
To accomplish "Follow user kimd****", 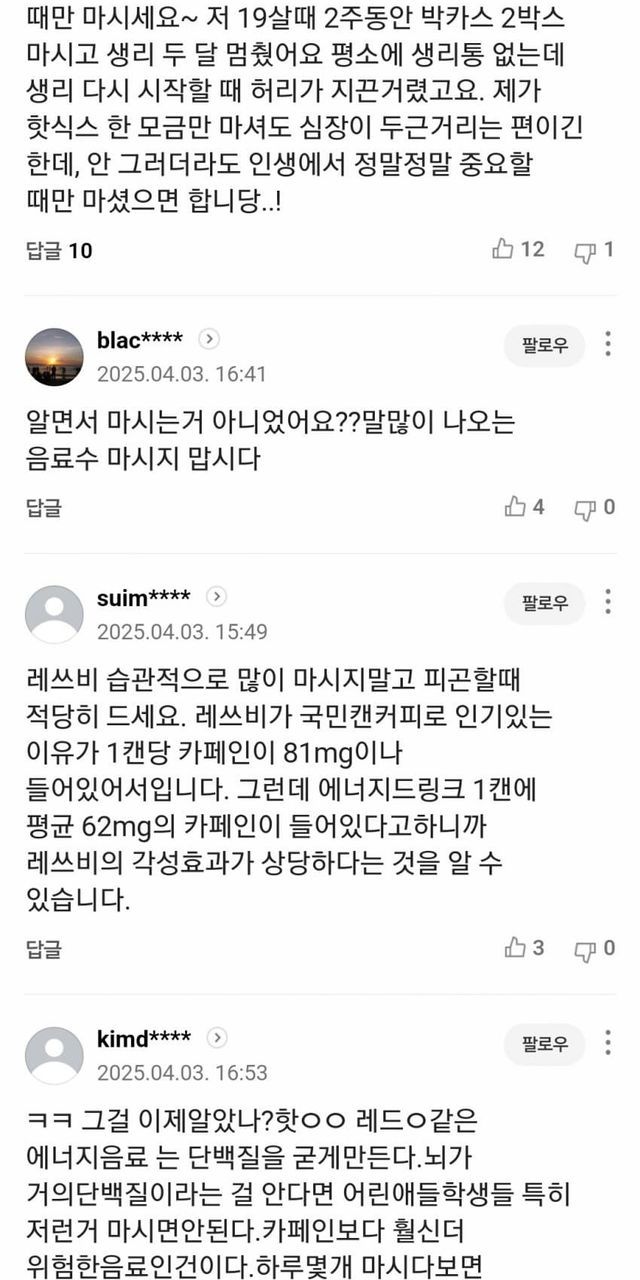I will point(545,1044).
